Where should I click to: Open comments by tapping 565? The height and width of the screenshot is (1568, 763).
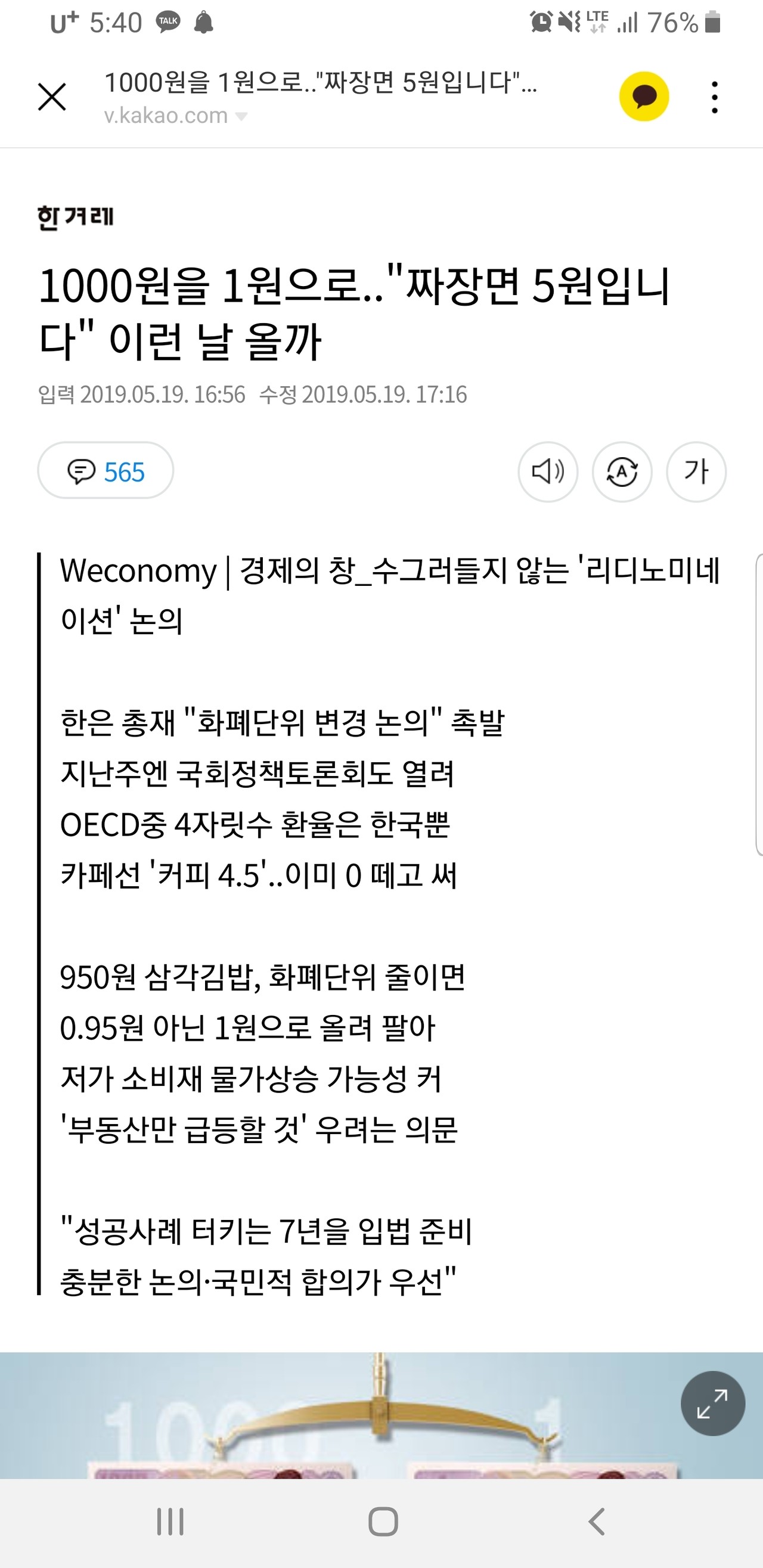[124, 471]
